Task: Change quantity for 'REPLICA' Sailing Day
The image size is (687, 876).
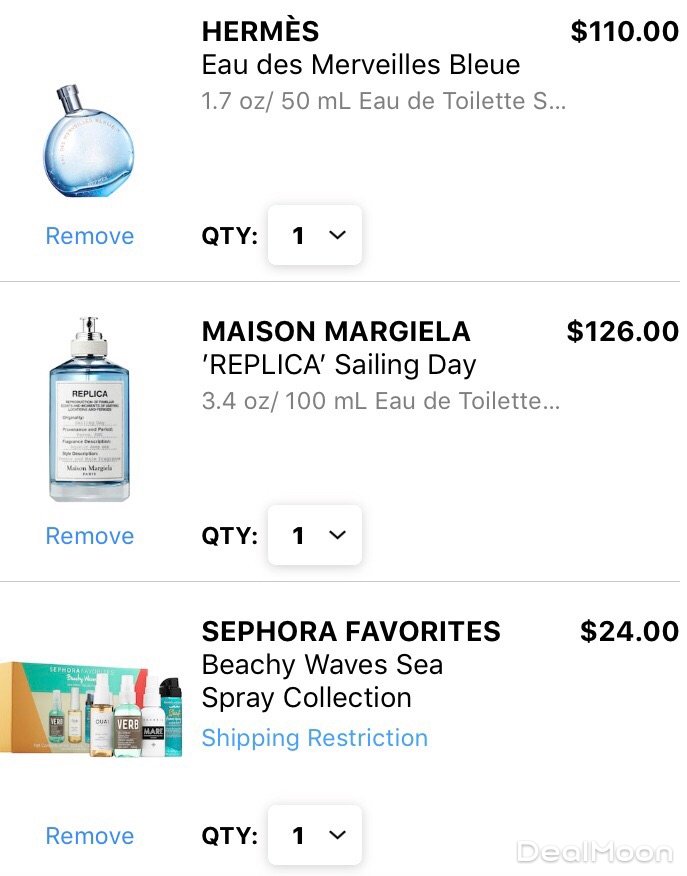Action: [315, 535]
